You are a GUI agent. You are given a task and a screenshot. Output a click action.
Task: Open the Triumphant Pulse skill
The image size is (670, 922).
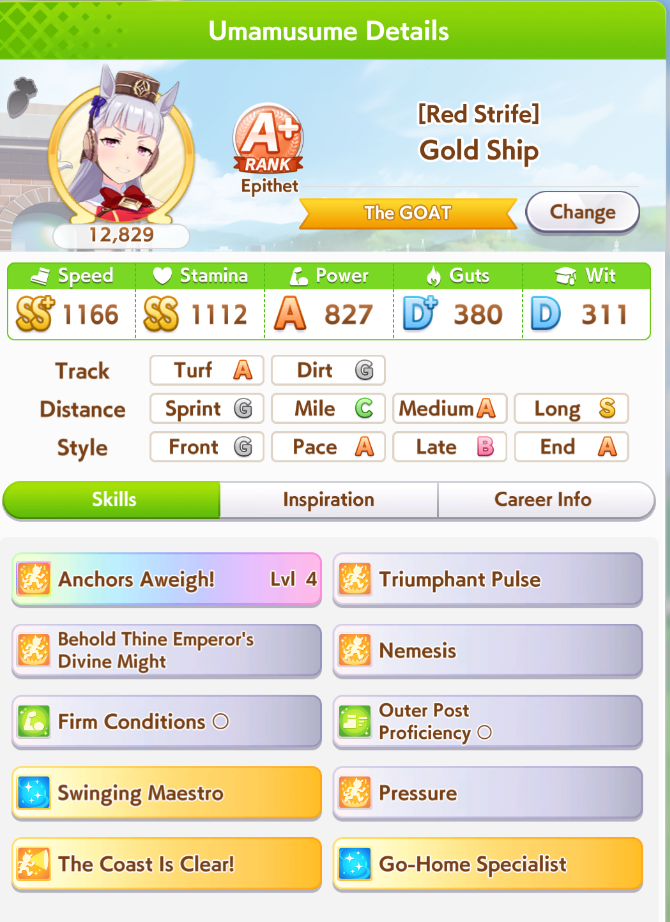coord(488,579)
